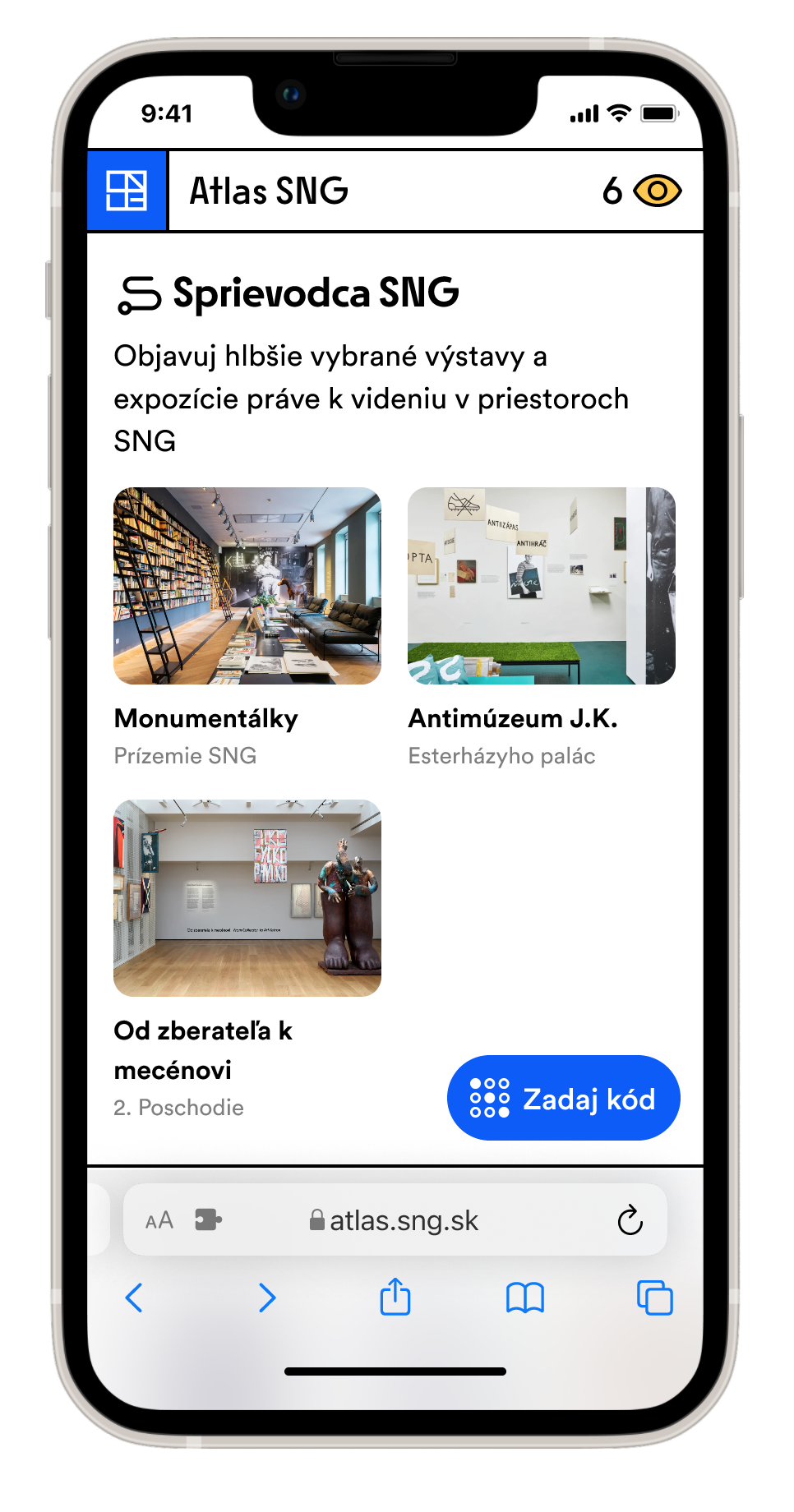Reload the current page
The width and height of the screenshot is (794, 1512).
click(x=630, y=1220)
